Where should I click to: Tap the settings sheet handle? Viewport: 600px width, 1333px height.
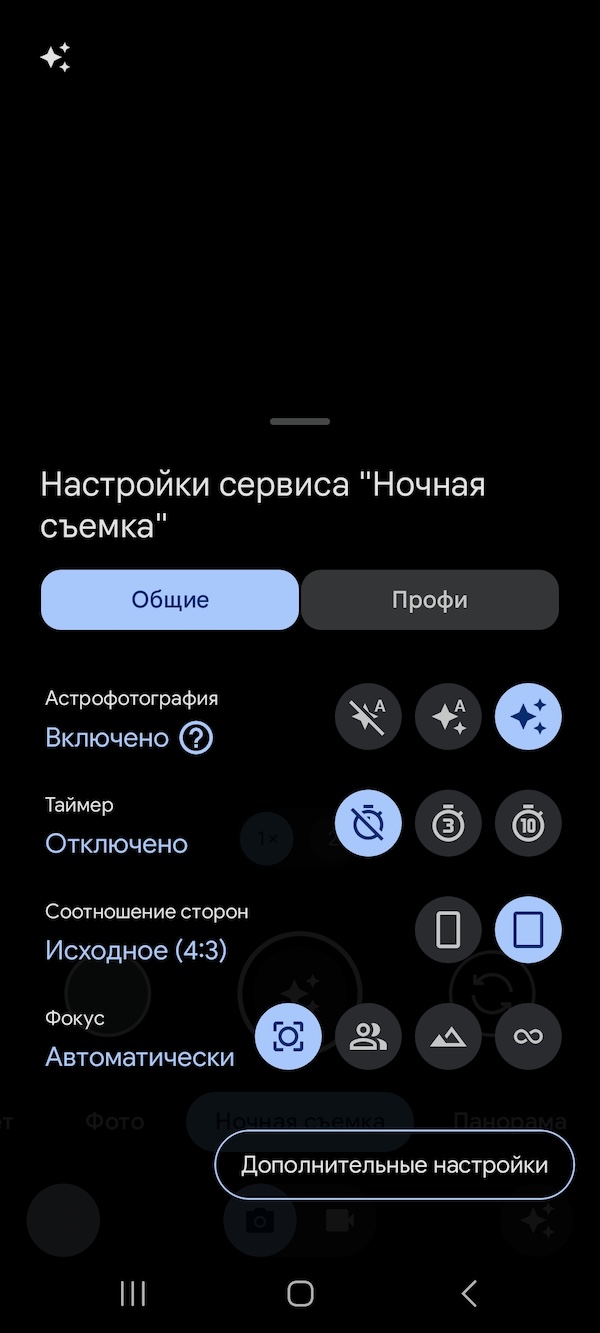click(300, 422)
